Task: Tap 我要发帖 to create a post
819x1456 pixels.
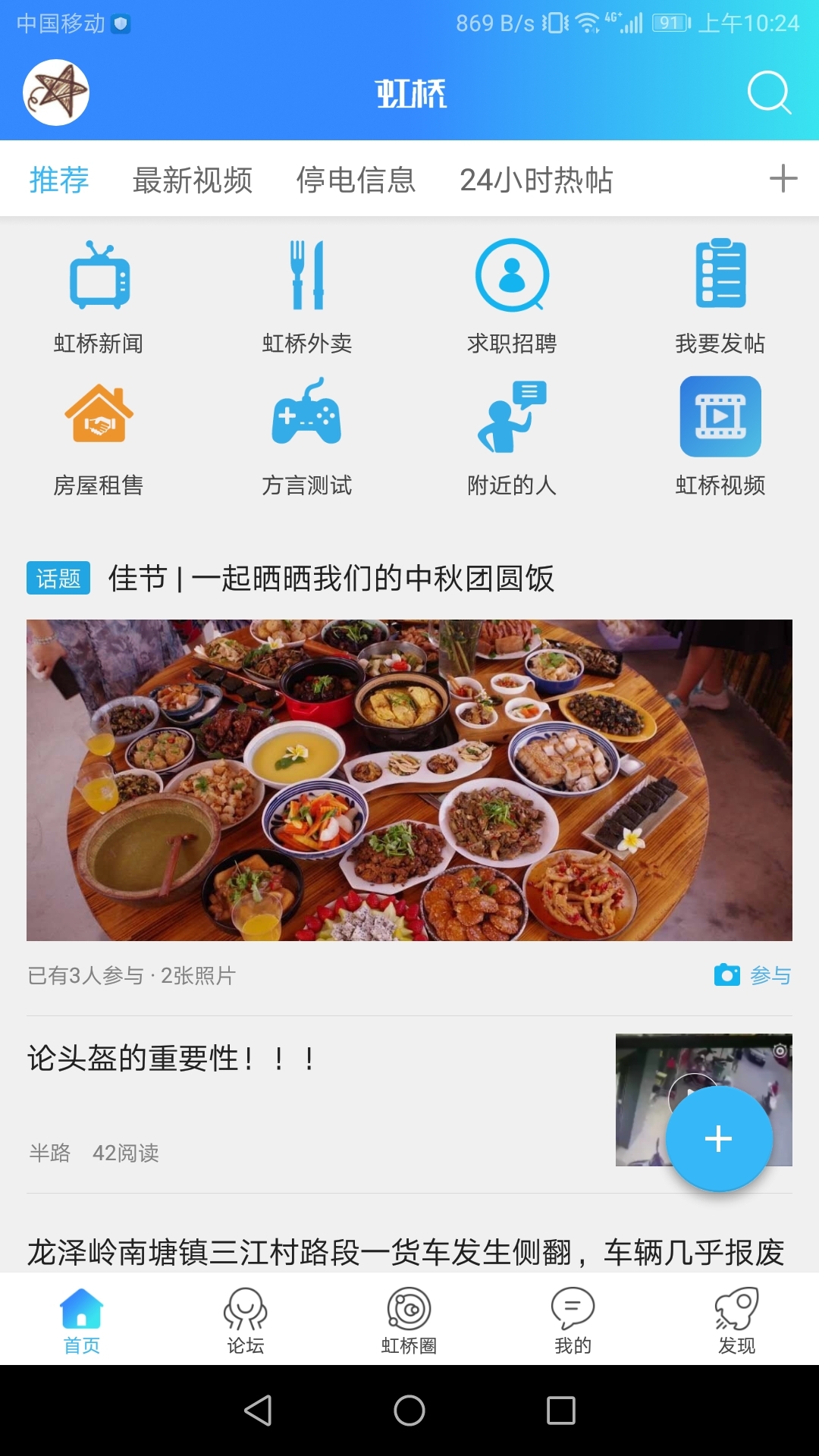Action: 720,296
